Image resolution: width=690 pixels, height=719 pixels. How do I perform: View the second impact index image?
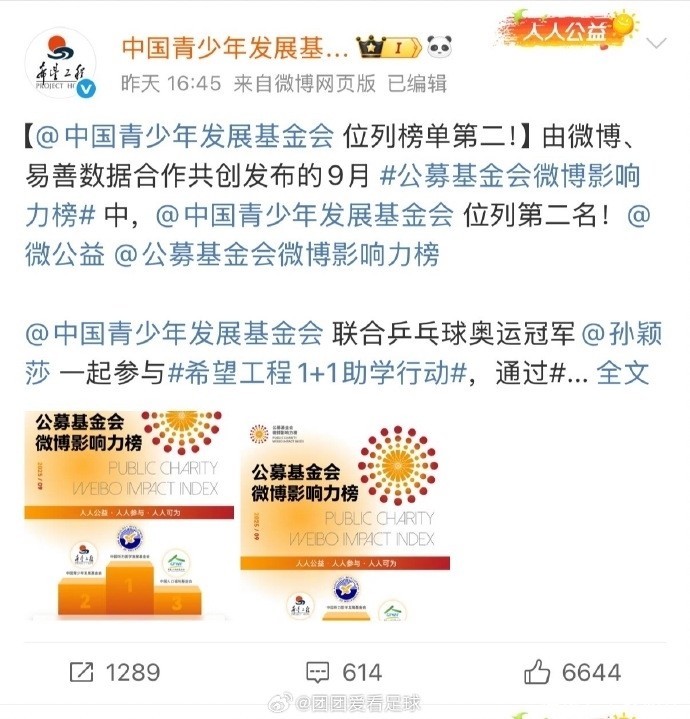(x=345, y=516)
